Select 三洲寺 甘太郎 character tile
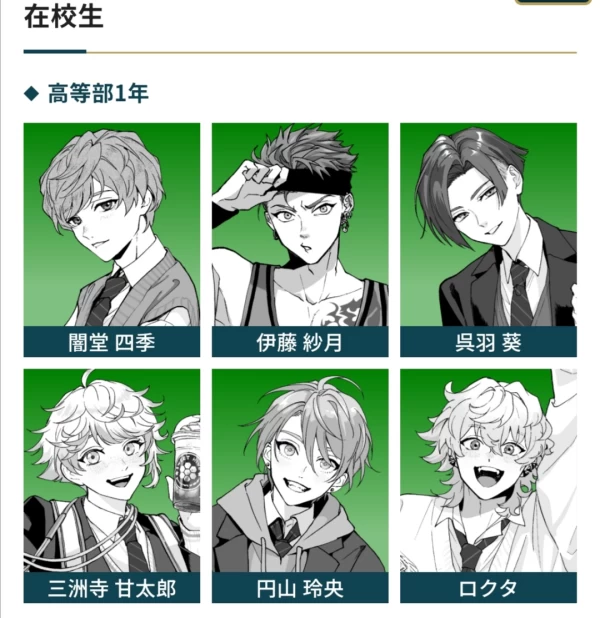Image resolution: width=600 pixels, height=618 pixels. [111, 486]
